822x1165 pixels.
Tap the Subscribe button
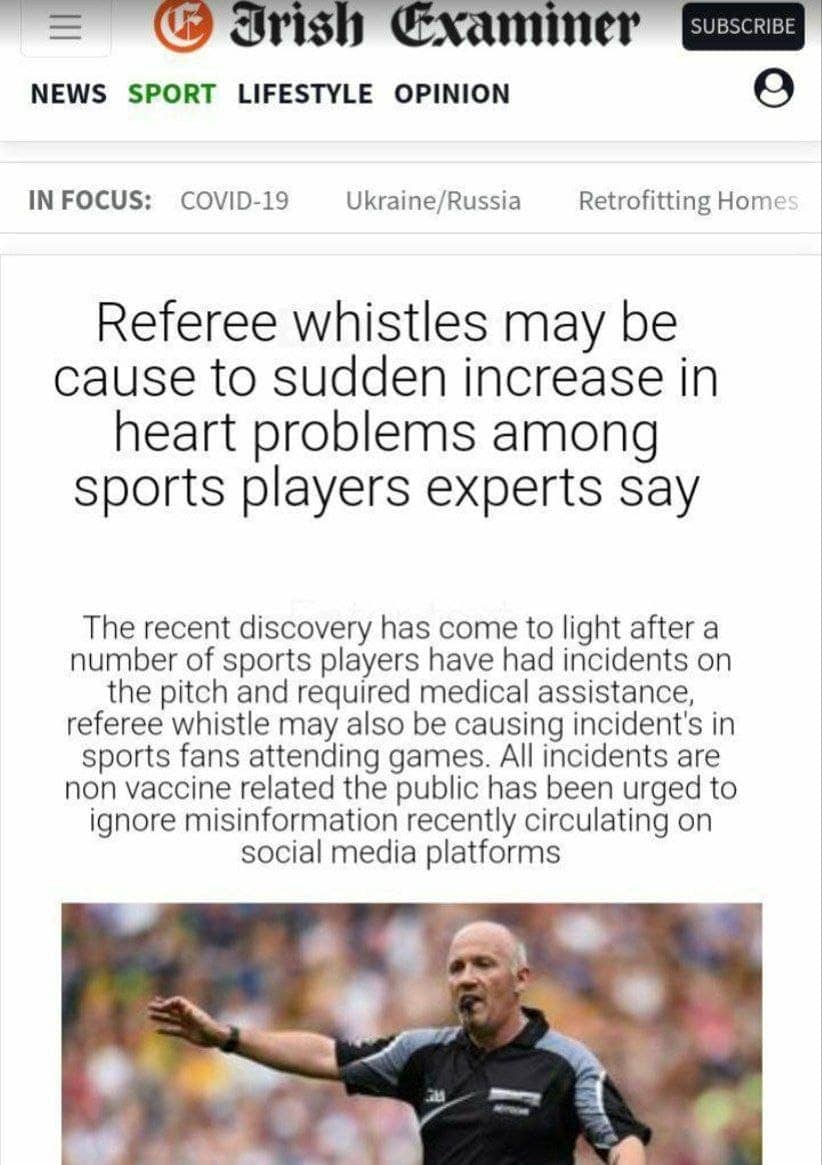click(743, 26)
